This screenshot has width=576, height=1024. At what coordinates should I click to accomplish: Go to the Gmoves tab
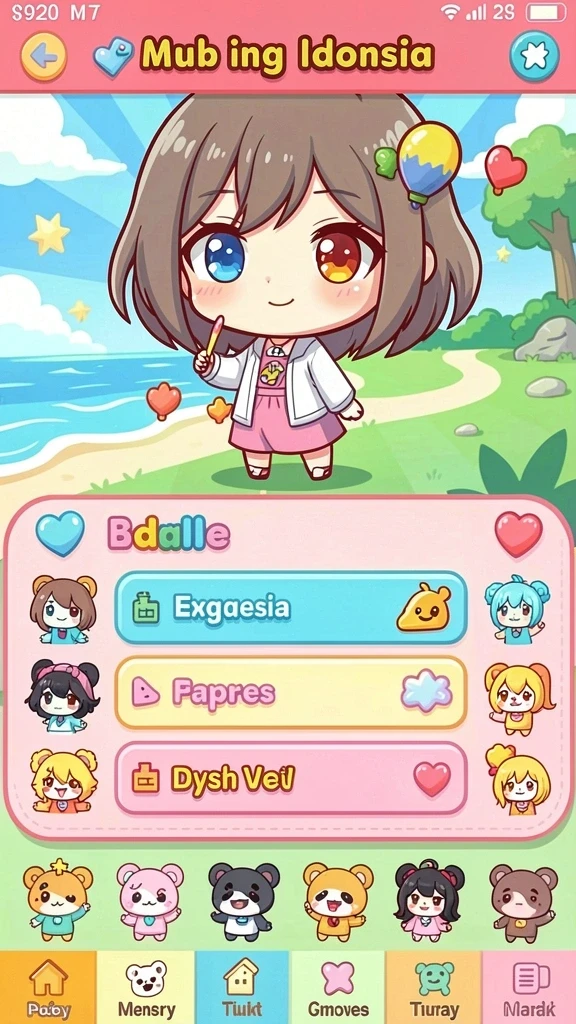[x=337, y=987]
